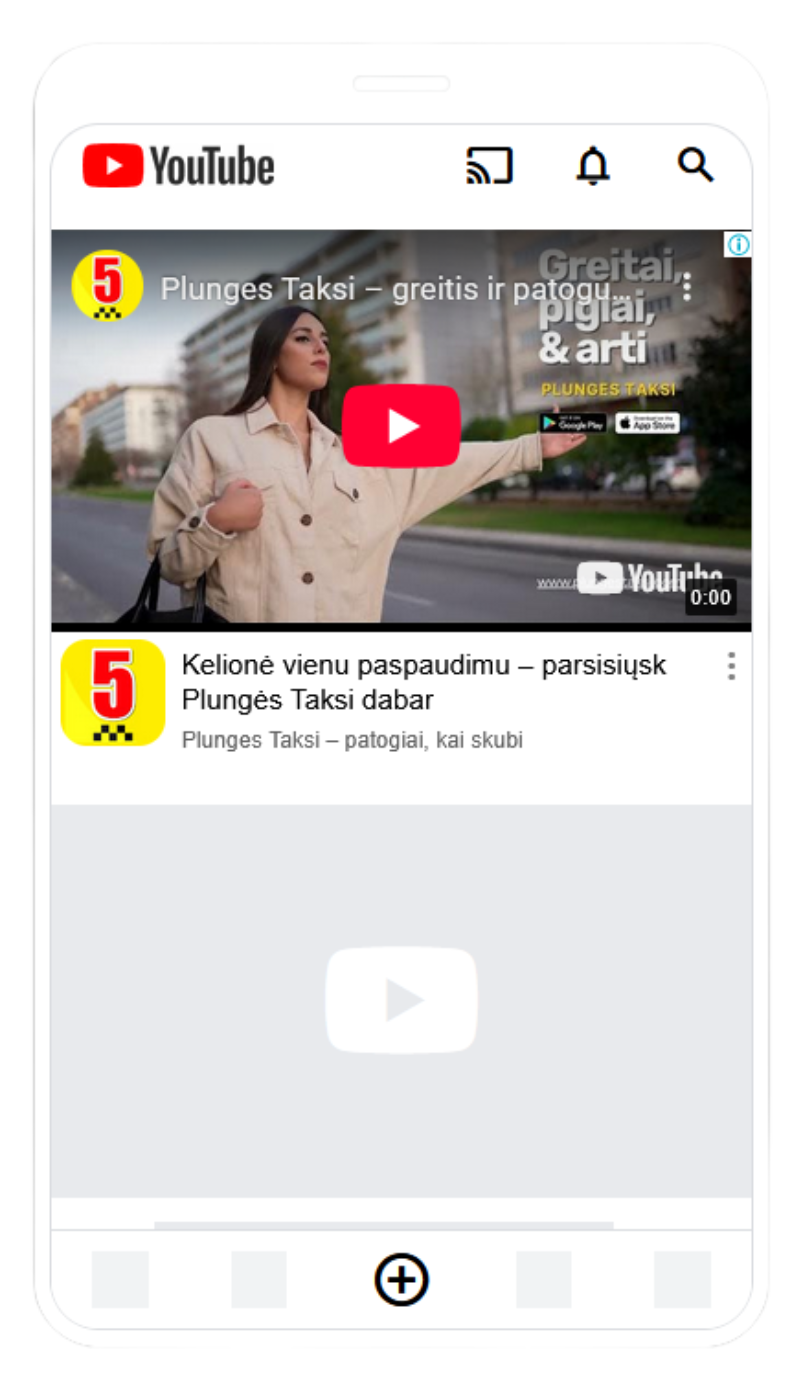This screenshot has height=1400, width=800.
Task: Click the YouTube logo
Action: point(178,165)
